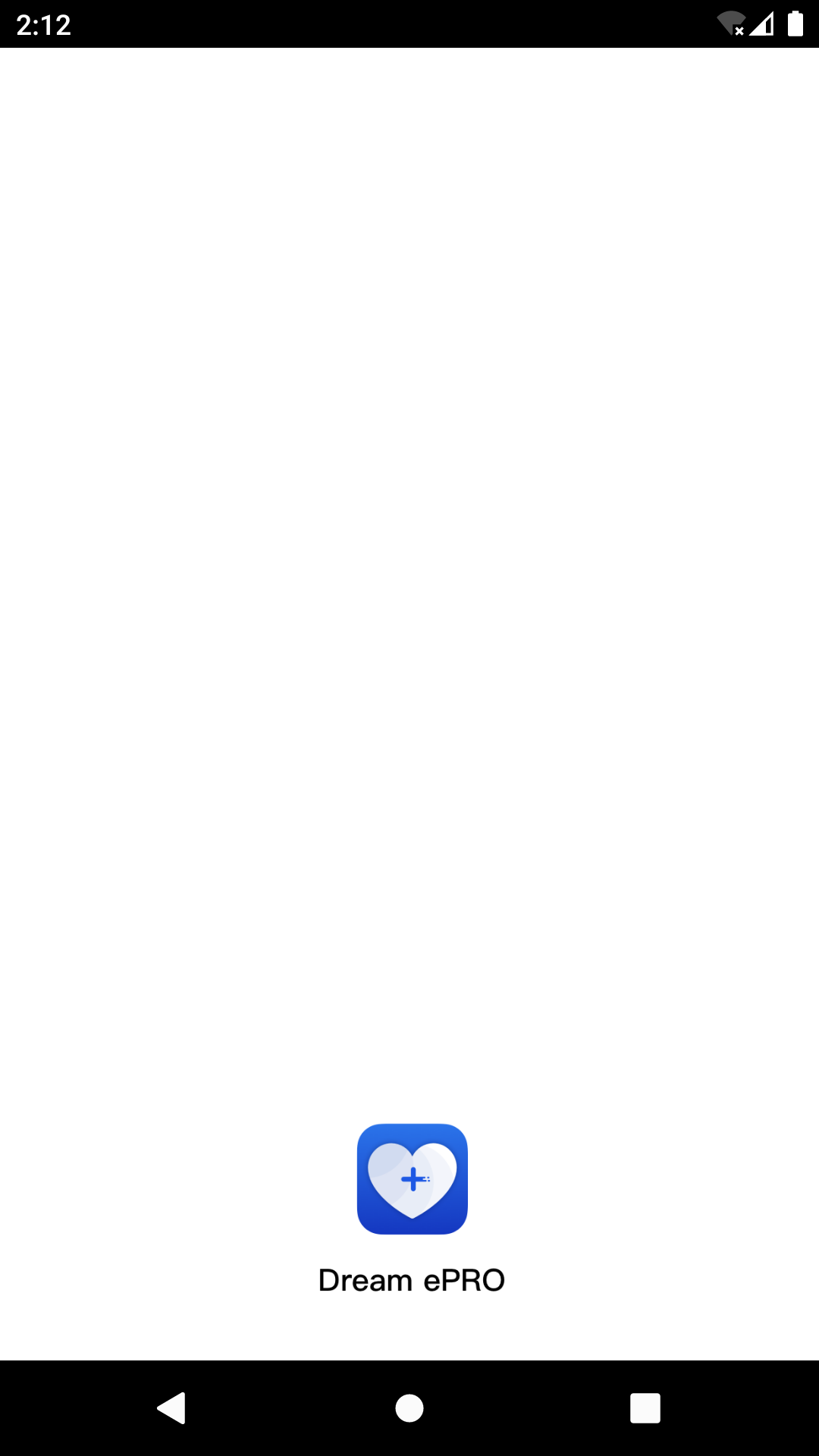Tap the battery level indicator

(x=795, y=25)
